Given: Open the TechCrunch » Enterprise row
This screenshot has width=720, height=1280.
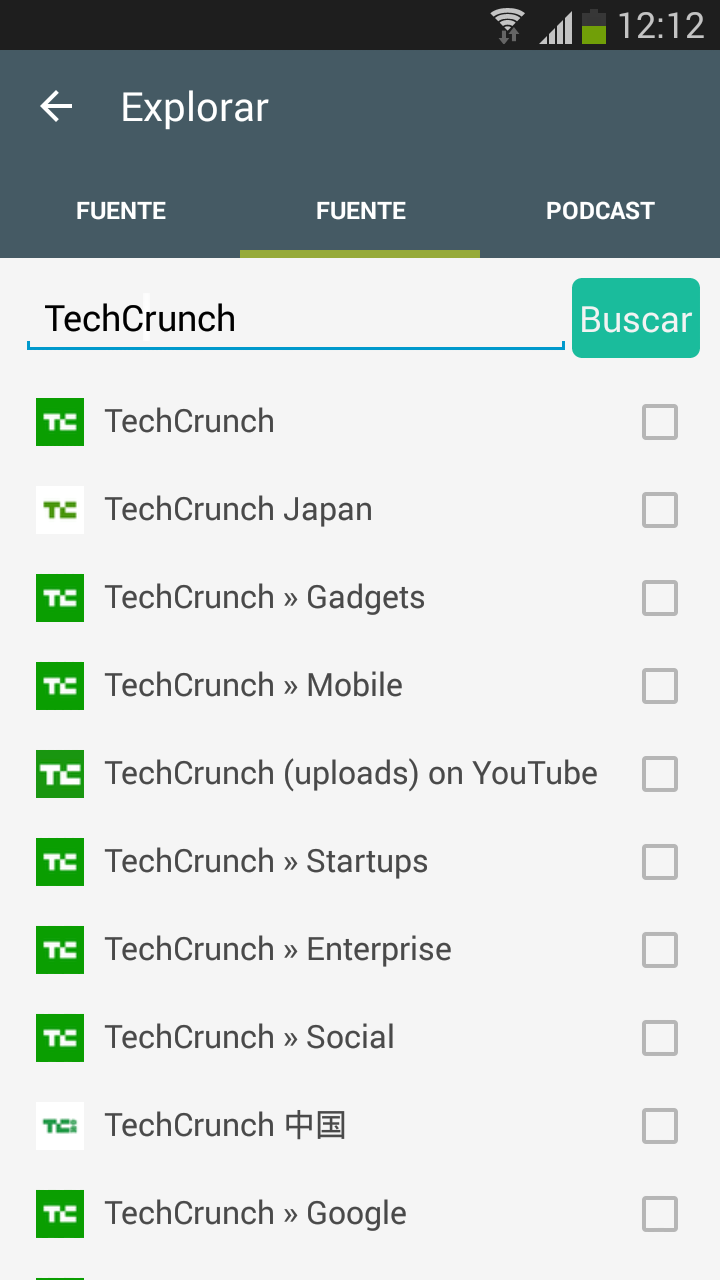Looking at the screenshot, I should (360, 950).
